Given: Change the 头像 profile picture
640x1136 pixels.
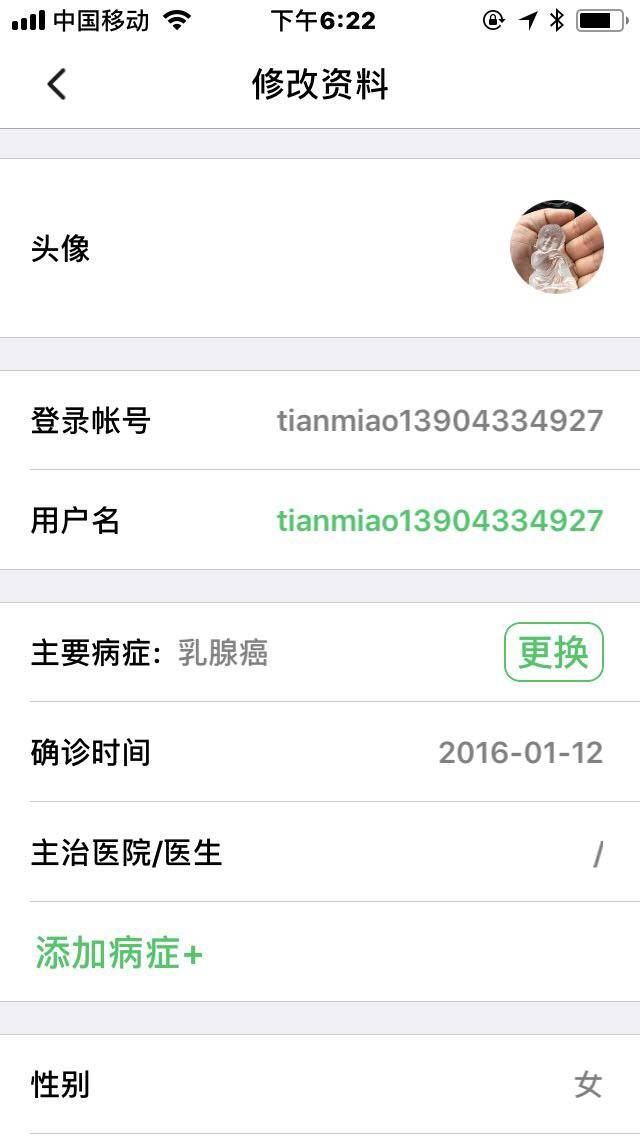Looking at the screenshot, I should pyautogui.click(x=557, y=247).
